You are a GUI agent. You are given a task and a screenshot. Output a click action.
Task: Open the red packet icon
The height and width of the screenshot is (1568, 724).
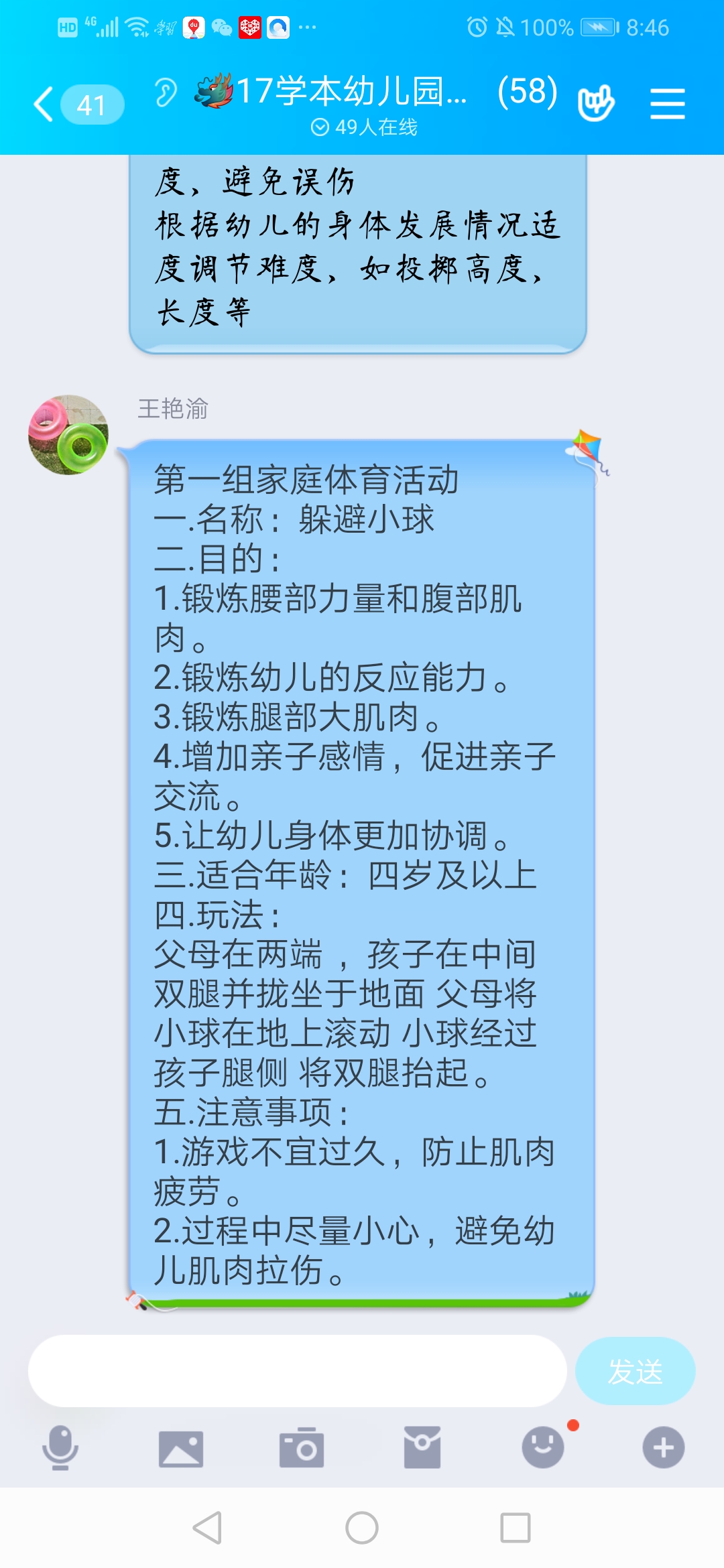422,1447
